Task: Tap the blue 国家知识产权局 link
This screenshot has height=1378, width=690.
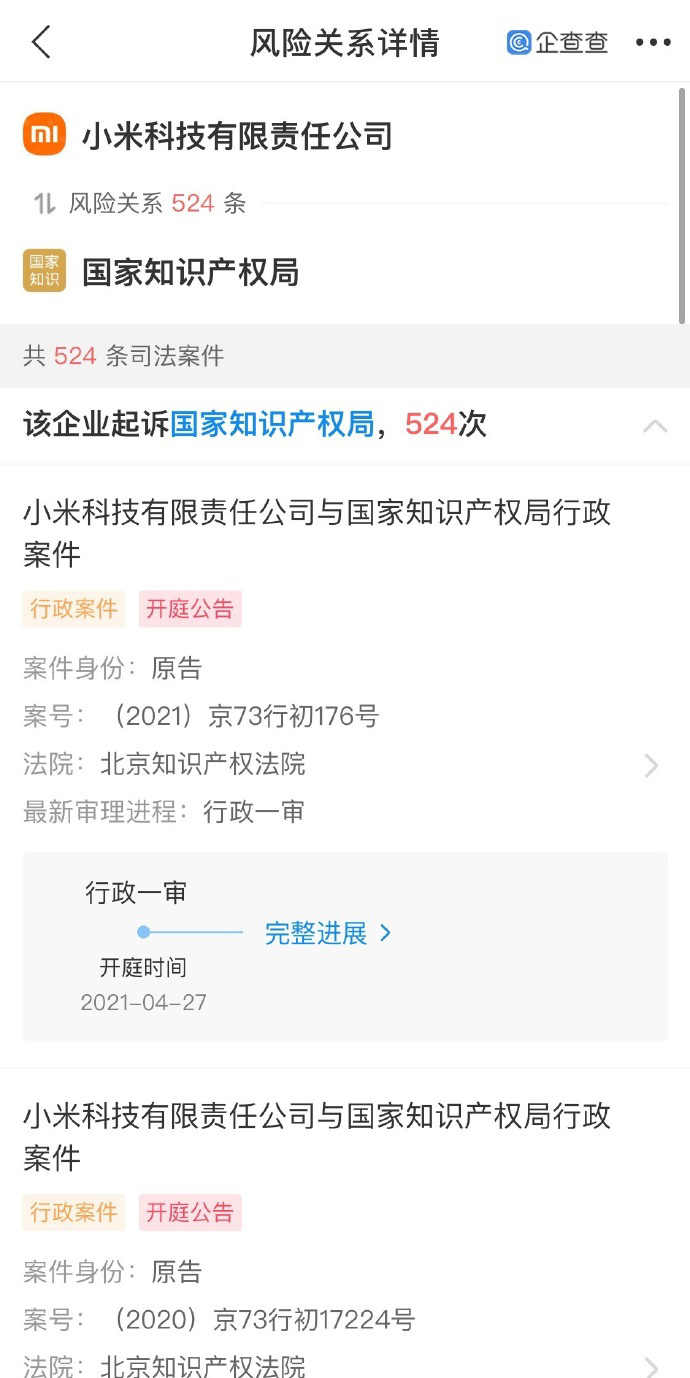Action: click(x=271, y=424)
